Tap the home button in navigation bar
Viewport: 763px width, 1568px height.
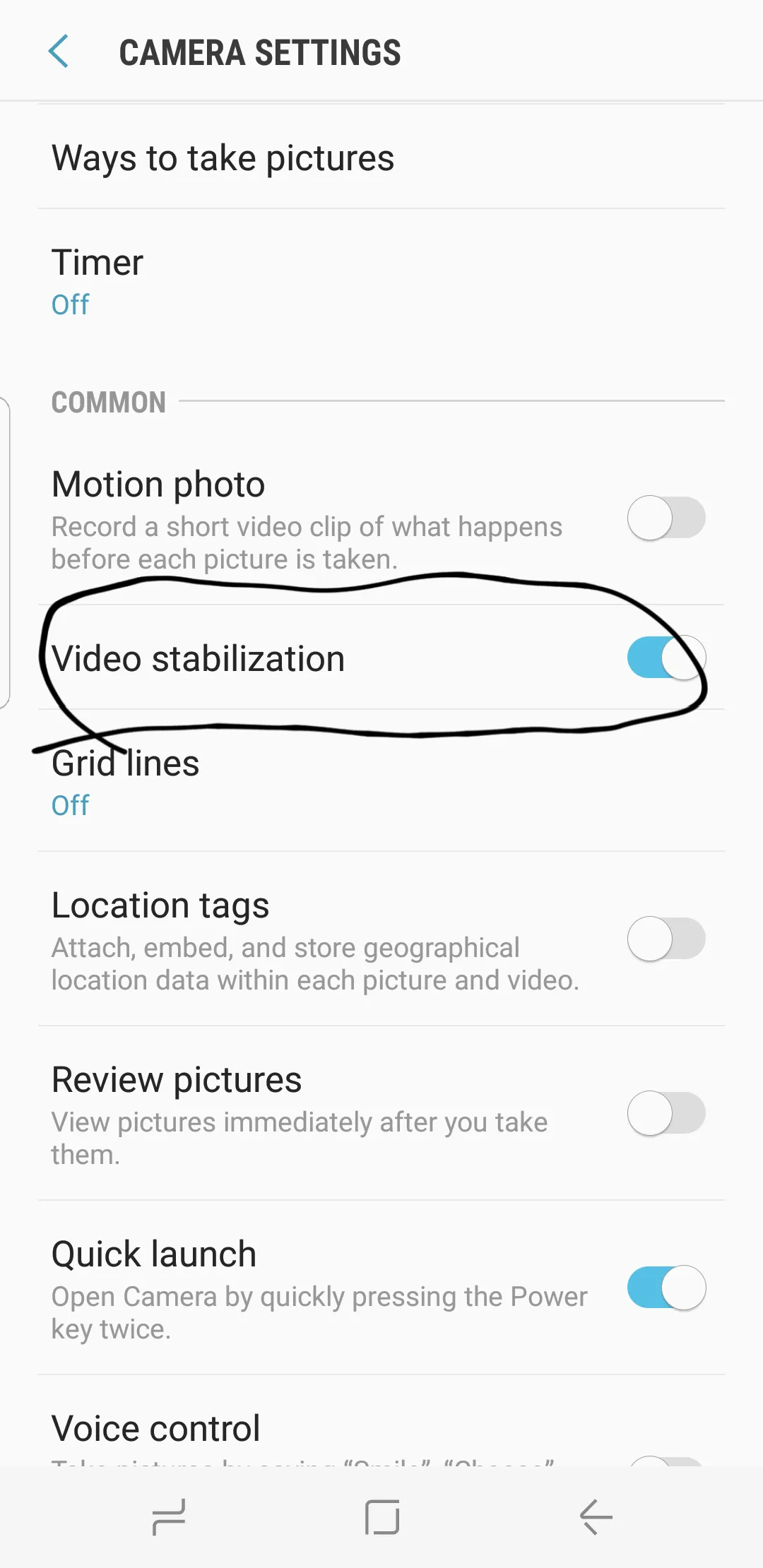coord(382,1517)
